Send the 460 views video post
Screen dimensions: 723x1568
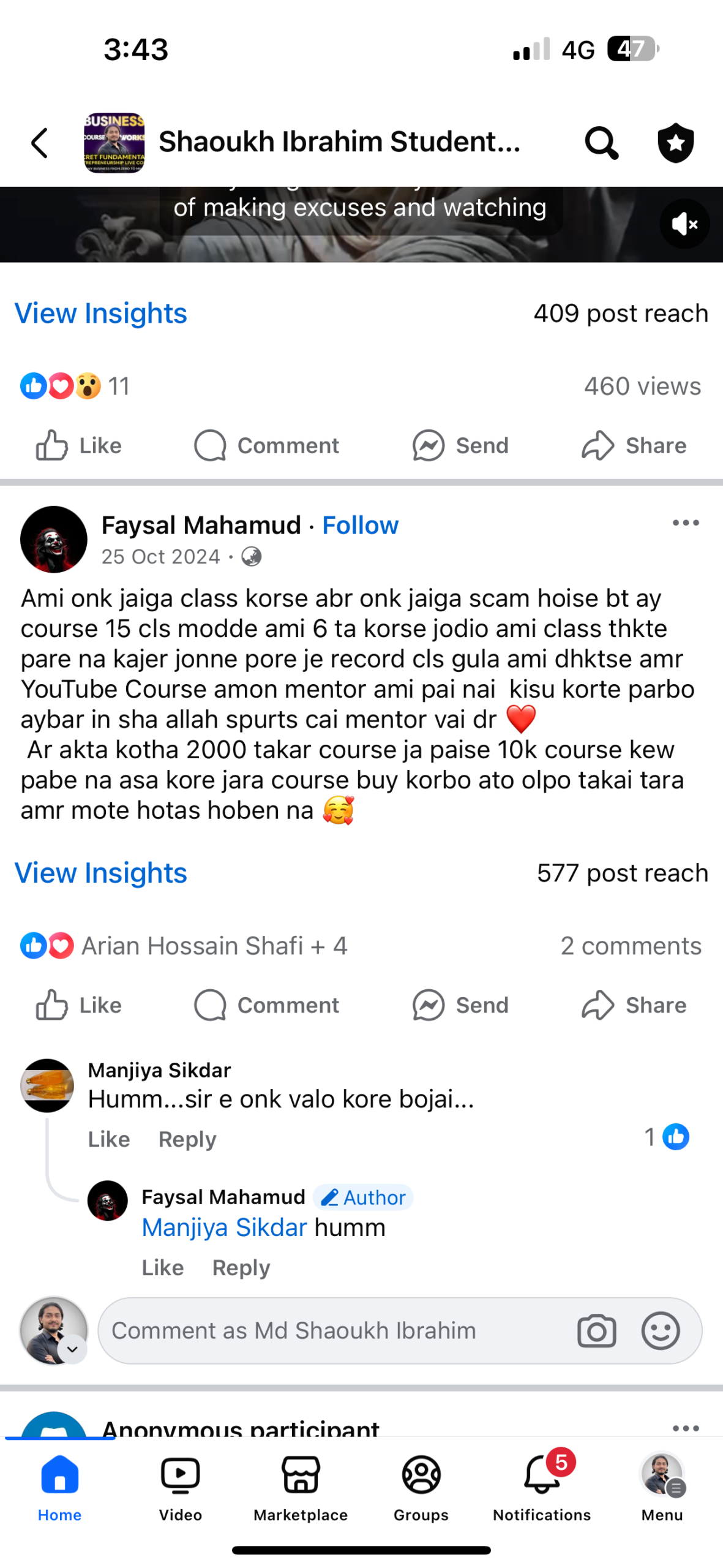[x=460, y=445]
